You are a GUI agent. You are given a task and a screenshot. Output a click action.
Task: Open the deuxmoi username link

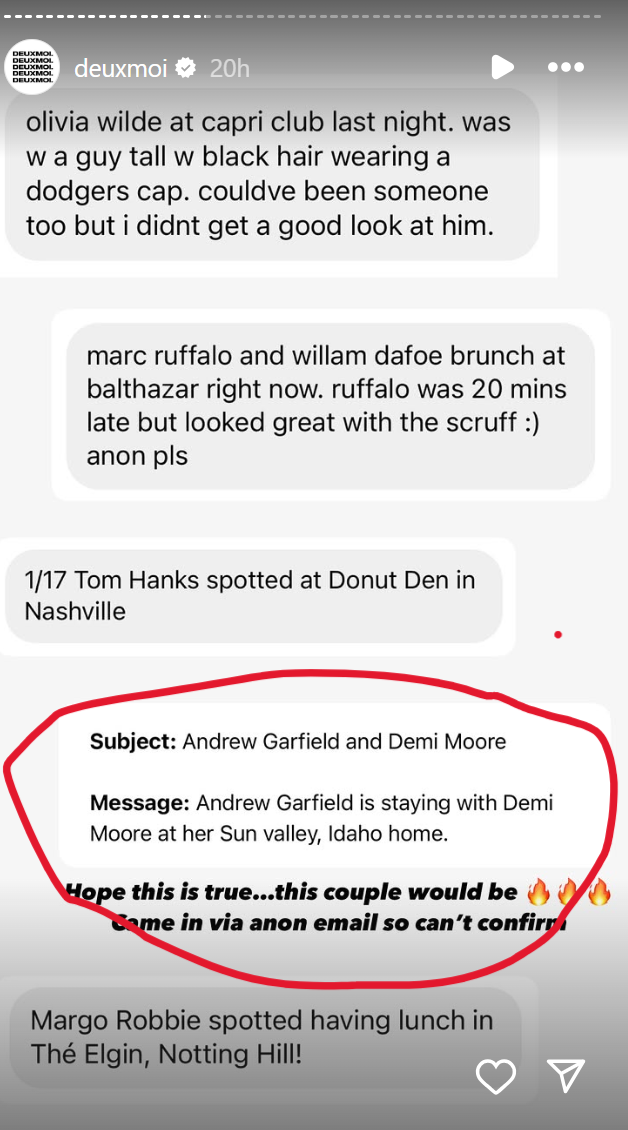pyautogui.click(x=121, y=68)
